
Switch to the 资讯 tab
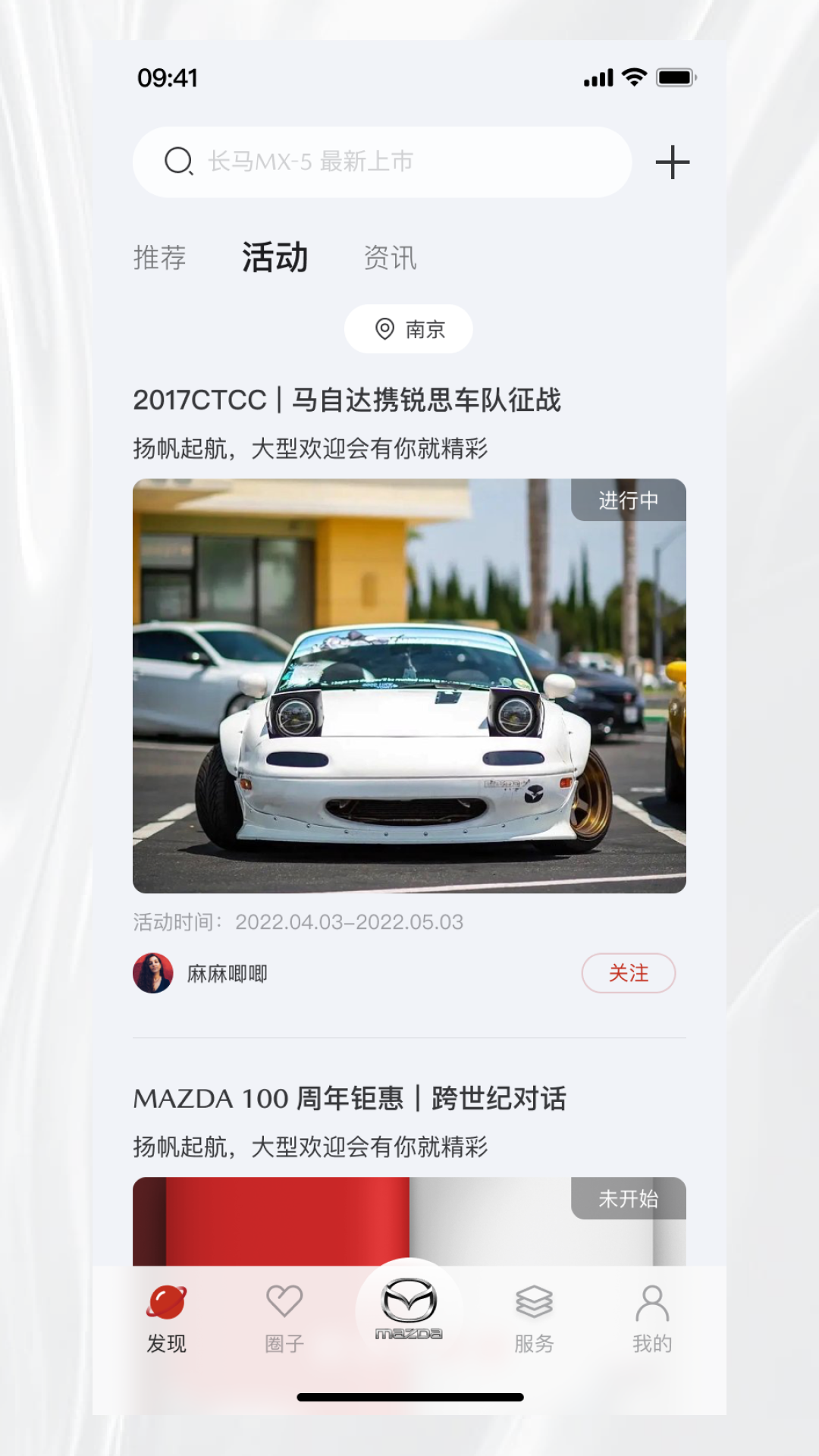coord(390,258)
